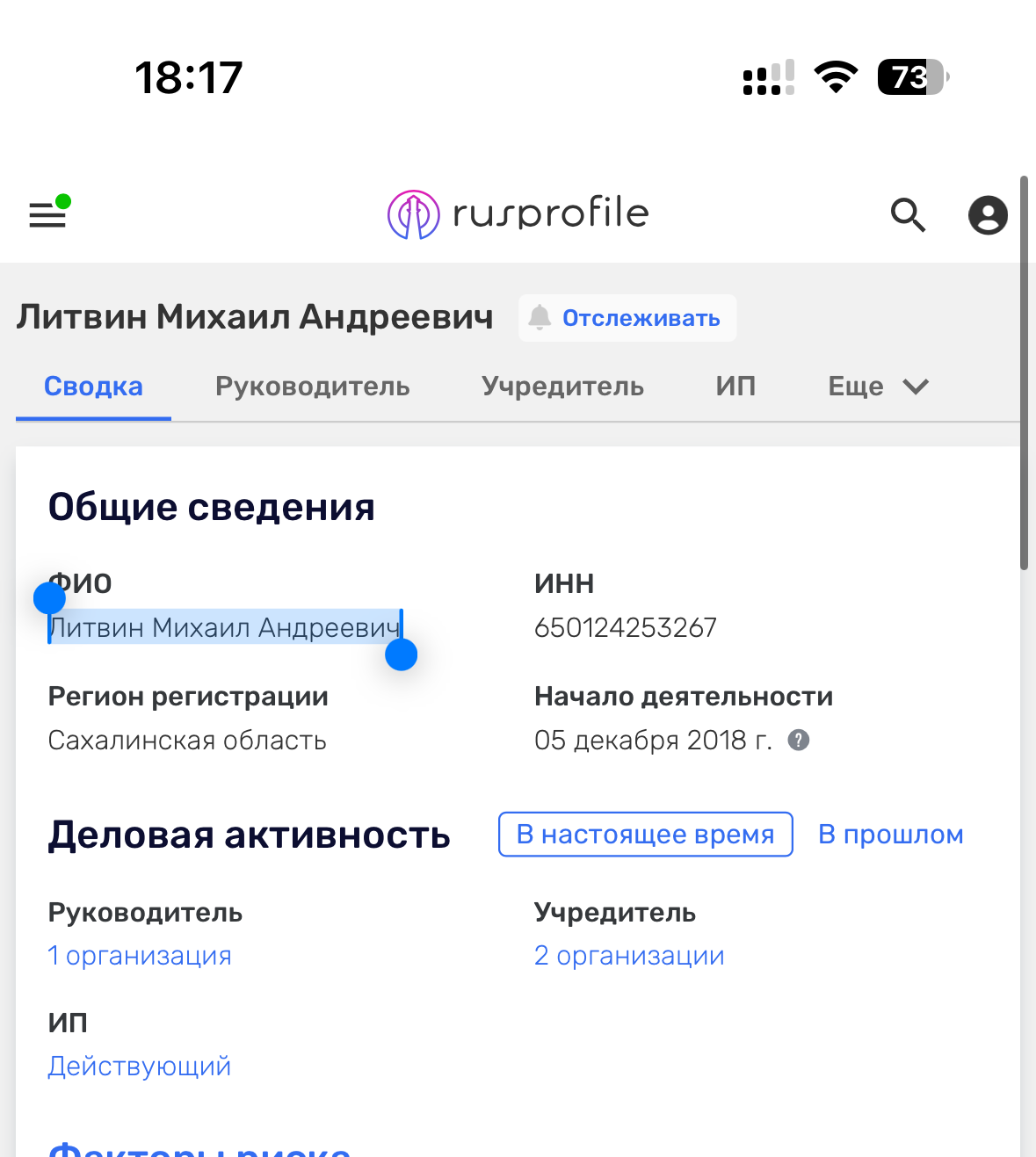Viewport: 1036px width, 1157px height.
Task: Select В прошлом filter
Action: [x=890, y=835]
